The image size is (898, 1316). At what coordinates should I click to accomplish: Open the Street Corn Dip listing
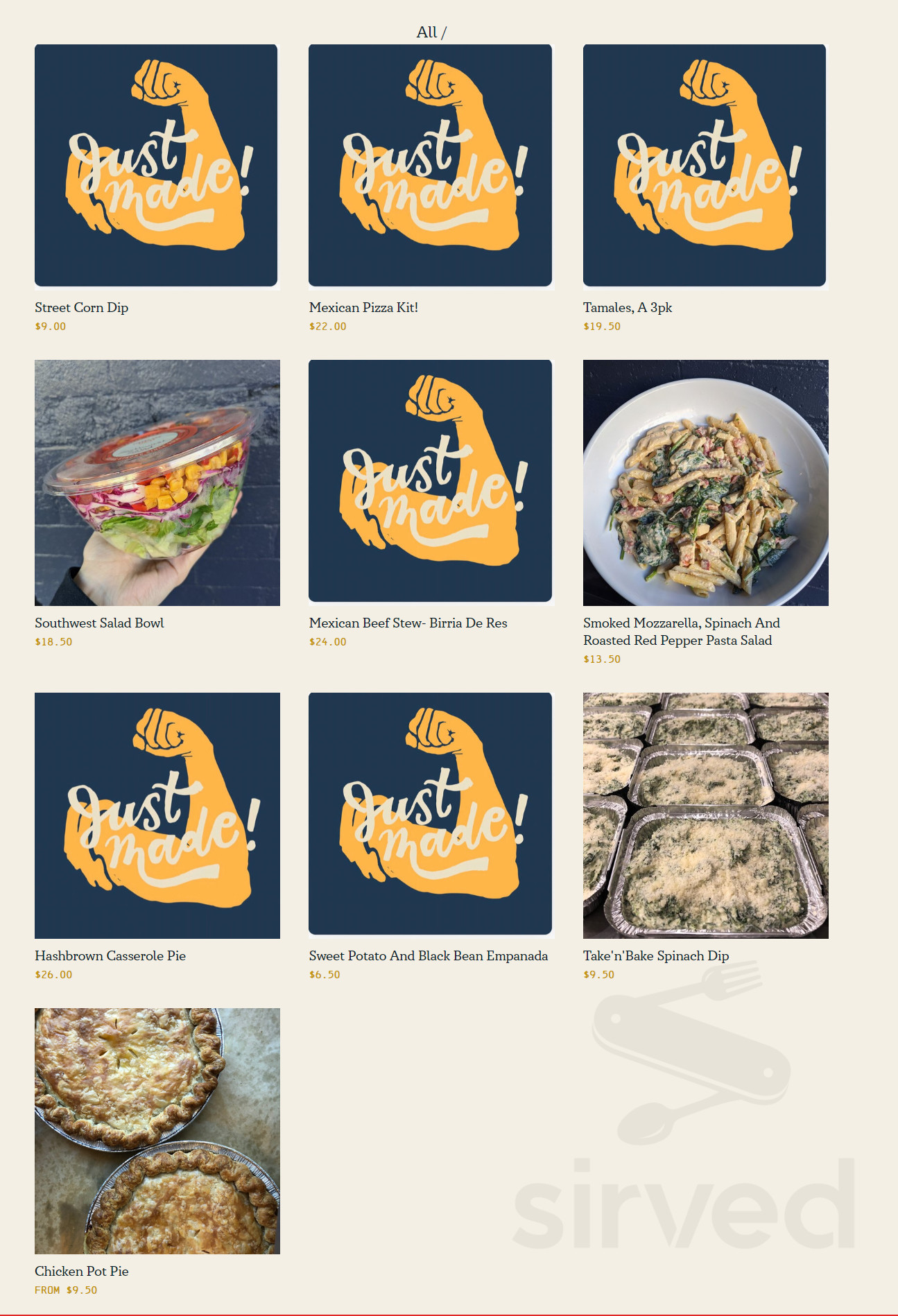pyautogui.click(x=81, y=307)
